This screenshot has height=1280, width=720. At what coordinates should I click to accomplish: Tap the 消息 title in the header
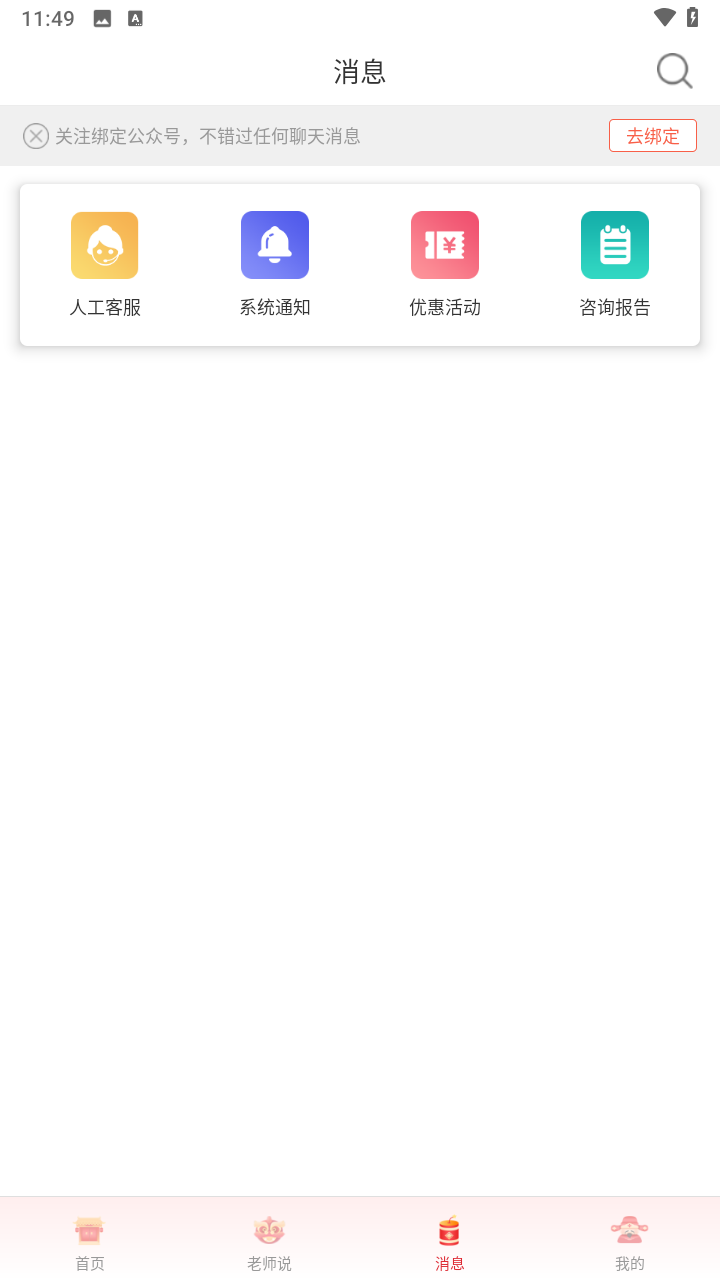360,70
